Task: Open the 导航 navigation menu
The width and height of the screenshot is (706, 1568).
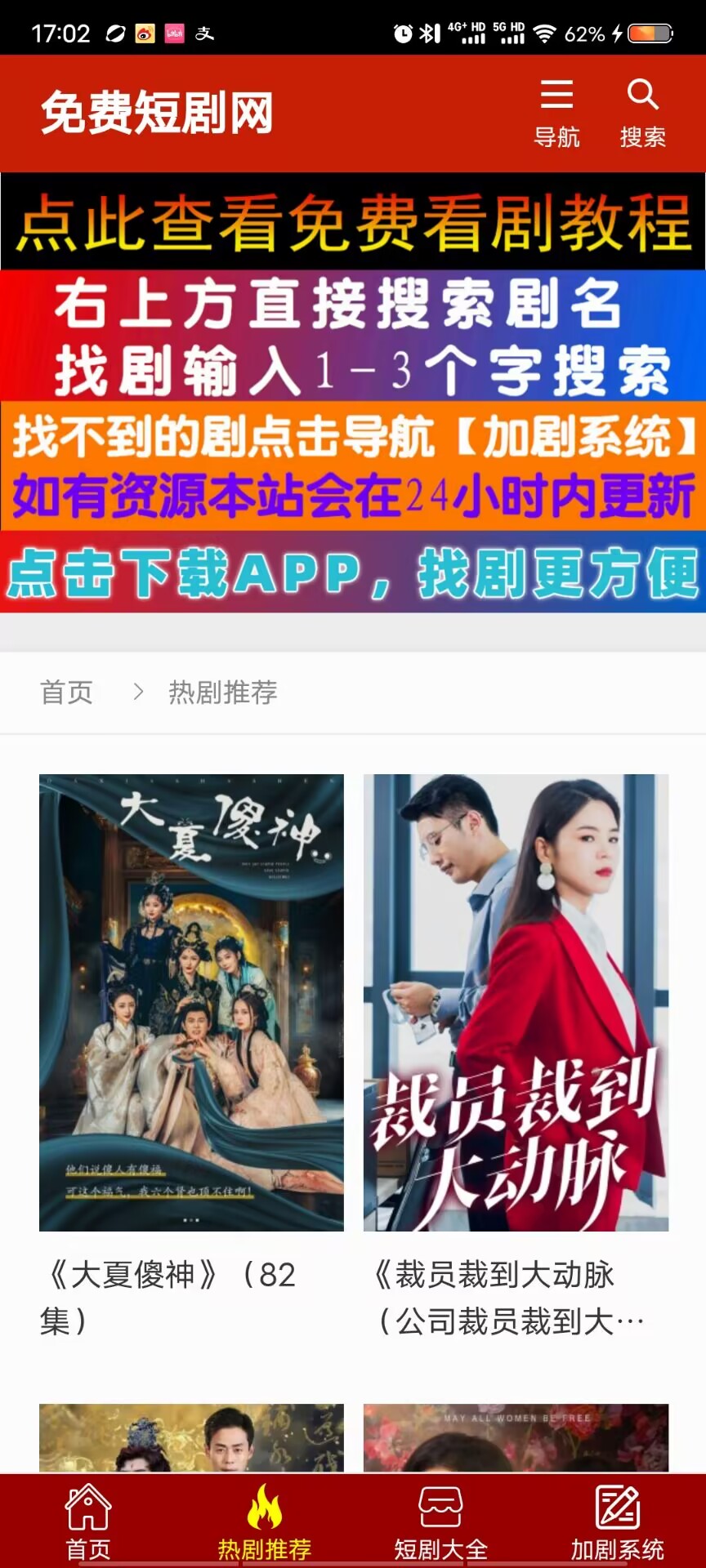Action: 556,114
